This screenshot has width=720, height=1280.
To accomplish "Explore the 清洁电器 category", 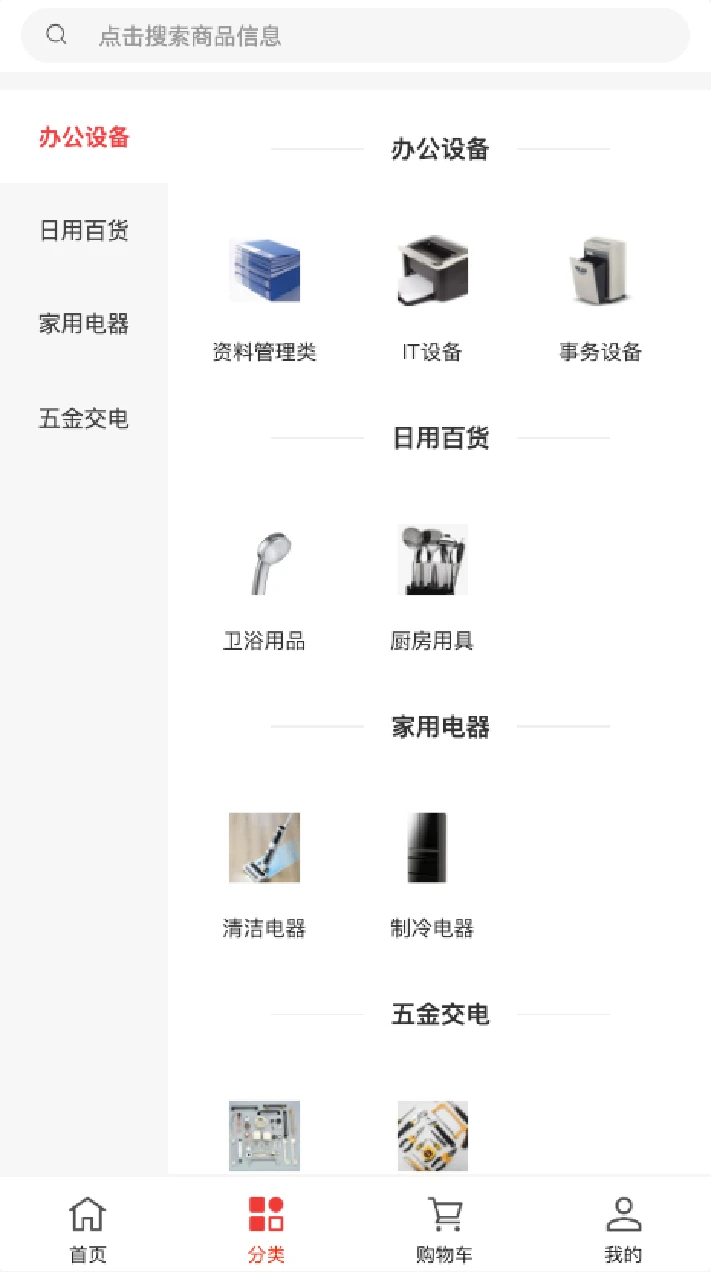I will coord(264,872).
